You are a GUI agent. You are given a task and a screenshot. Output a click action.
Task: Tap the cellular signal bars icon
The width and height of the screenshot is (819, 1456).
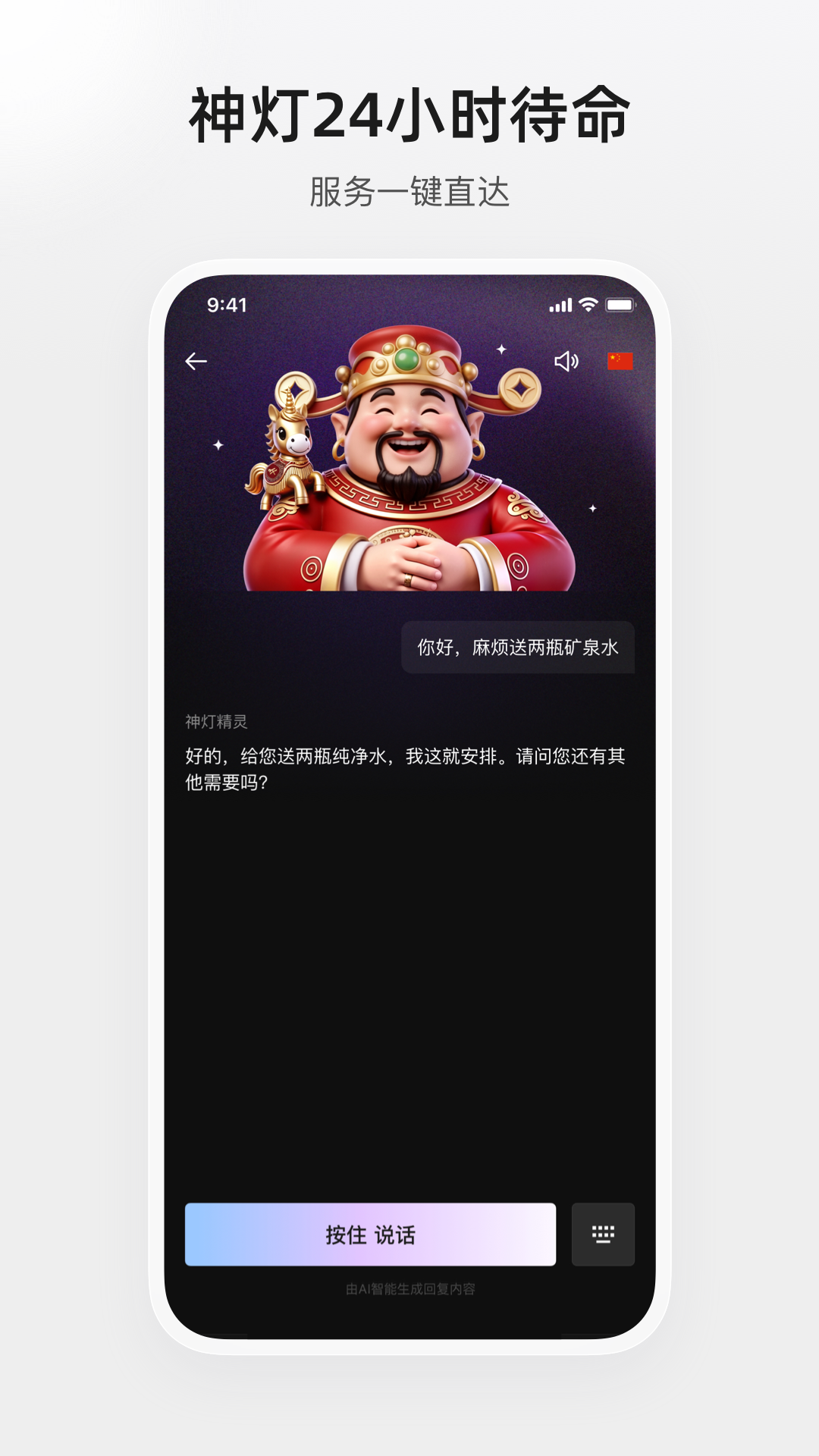pyautogui.click(x=560, y=303)
